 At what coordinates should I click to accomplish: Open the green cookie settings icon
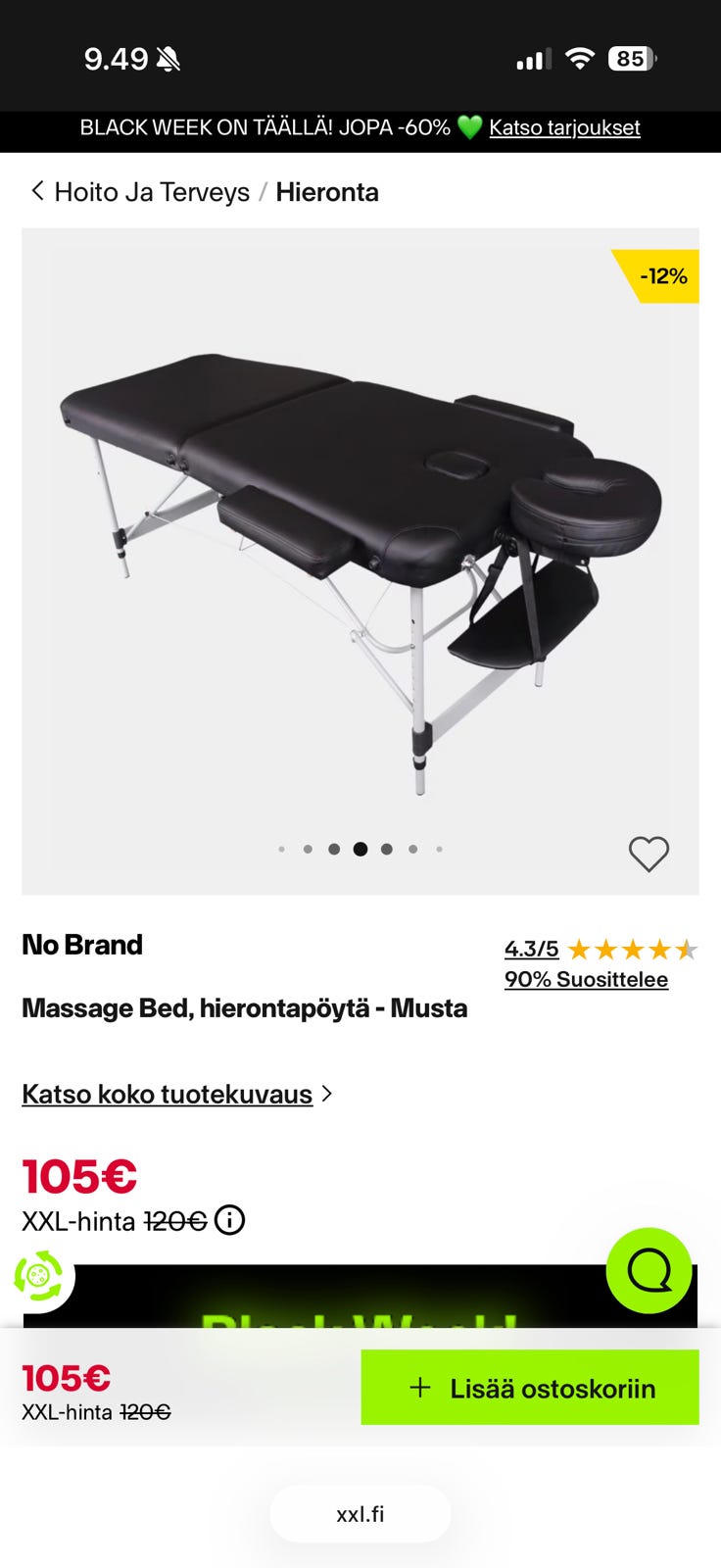pyautogui.click(x=38, y=1276)
